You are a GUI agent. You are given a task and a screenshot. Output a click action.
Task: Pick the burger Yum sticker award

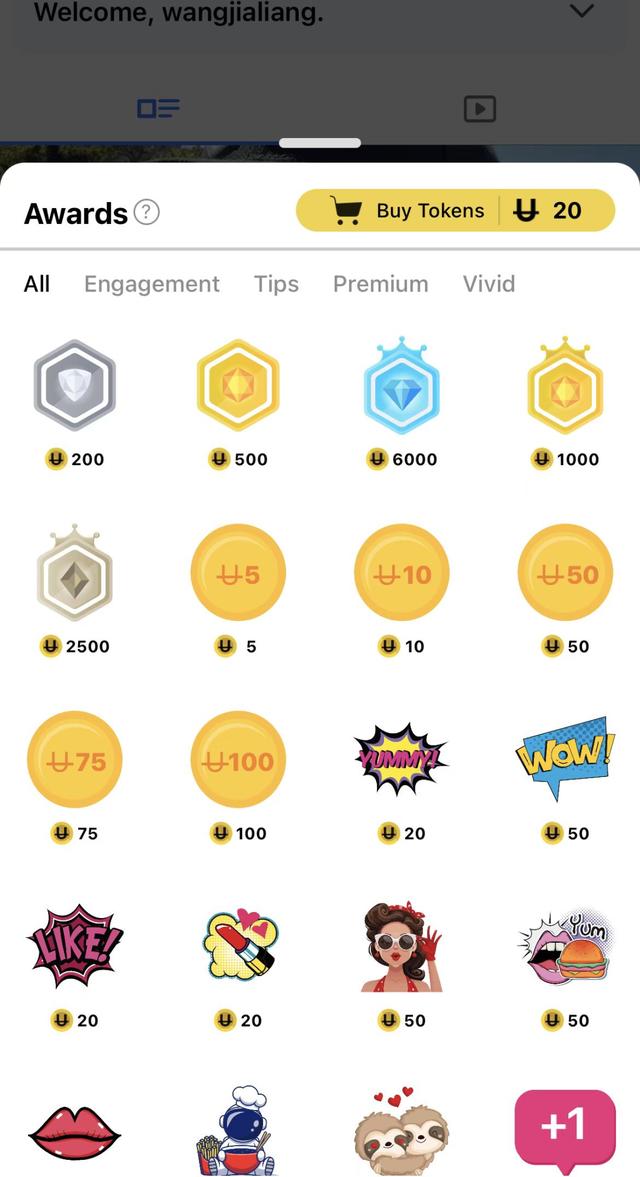point(565,946)
